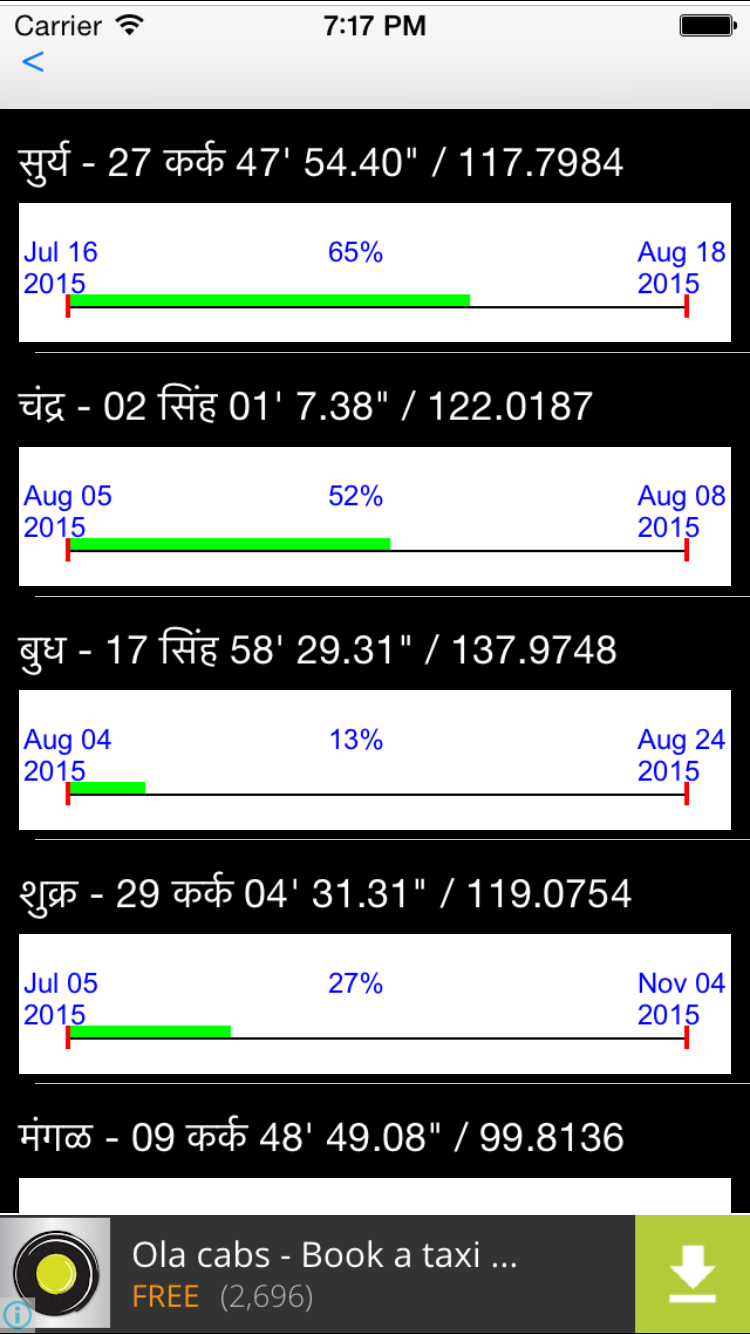Tap the green download icon on the ad

pos(691,1271)
